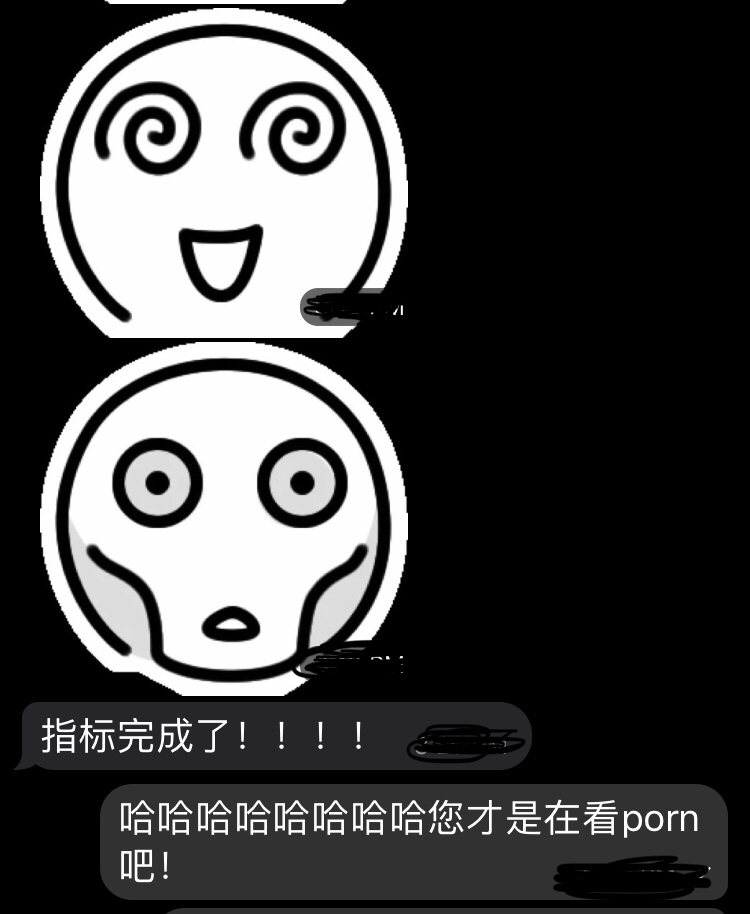Tap the reply bubble starting with 哈哈哈哈
The width and height of the screenshot is (750, 914).
click(410, 839)
